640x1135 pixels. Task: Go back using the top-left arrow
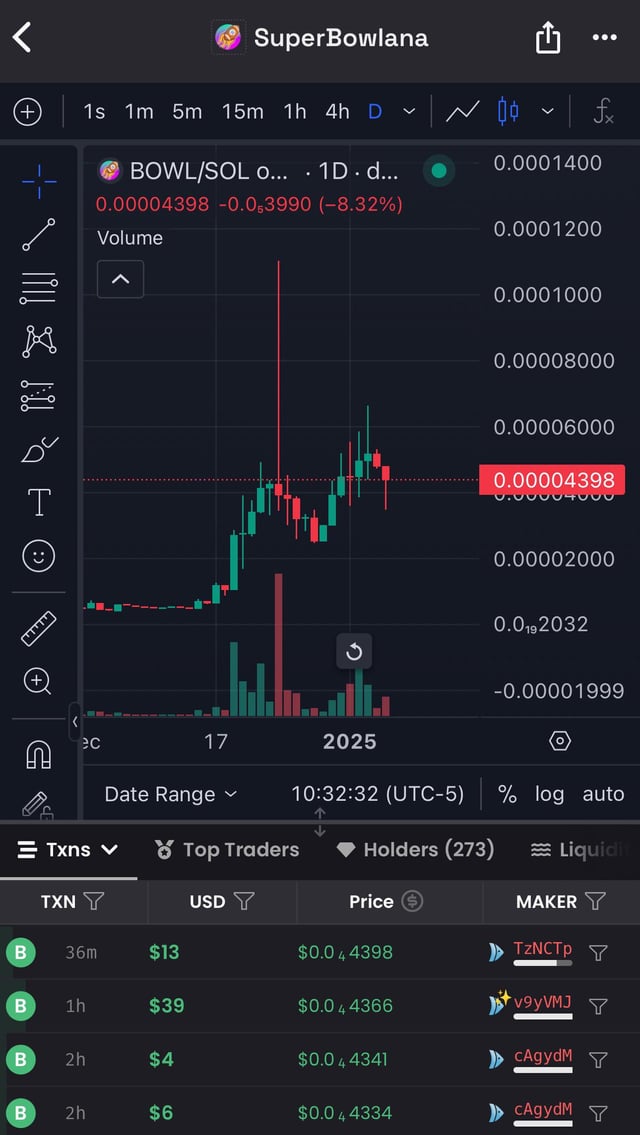pos(22,38)
